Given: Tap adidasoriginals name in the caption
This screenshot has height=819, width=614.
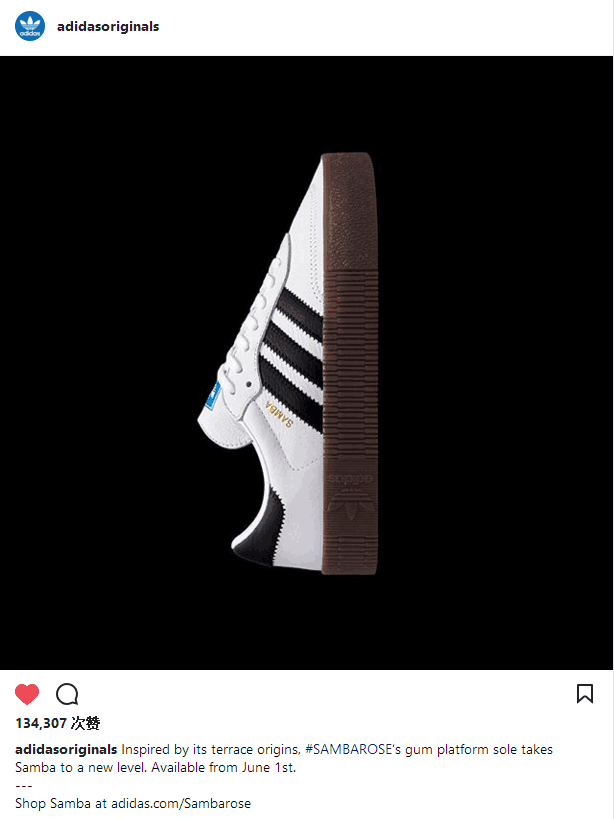Looking at the screenshot, I should (66, 749).
